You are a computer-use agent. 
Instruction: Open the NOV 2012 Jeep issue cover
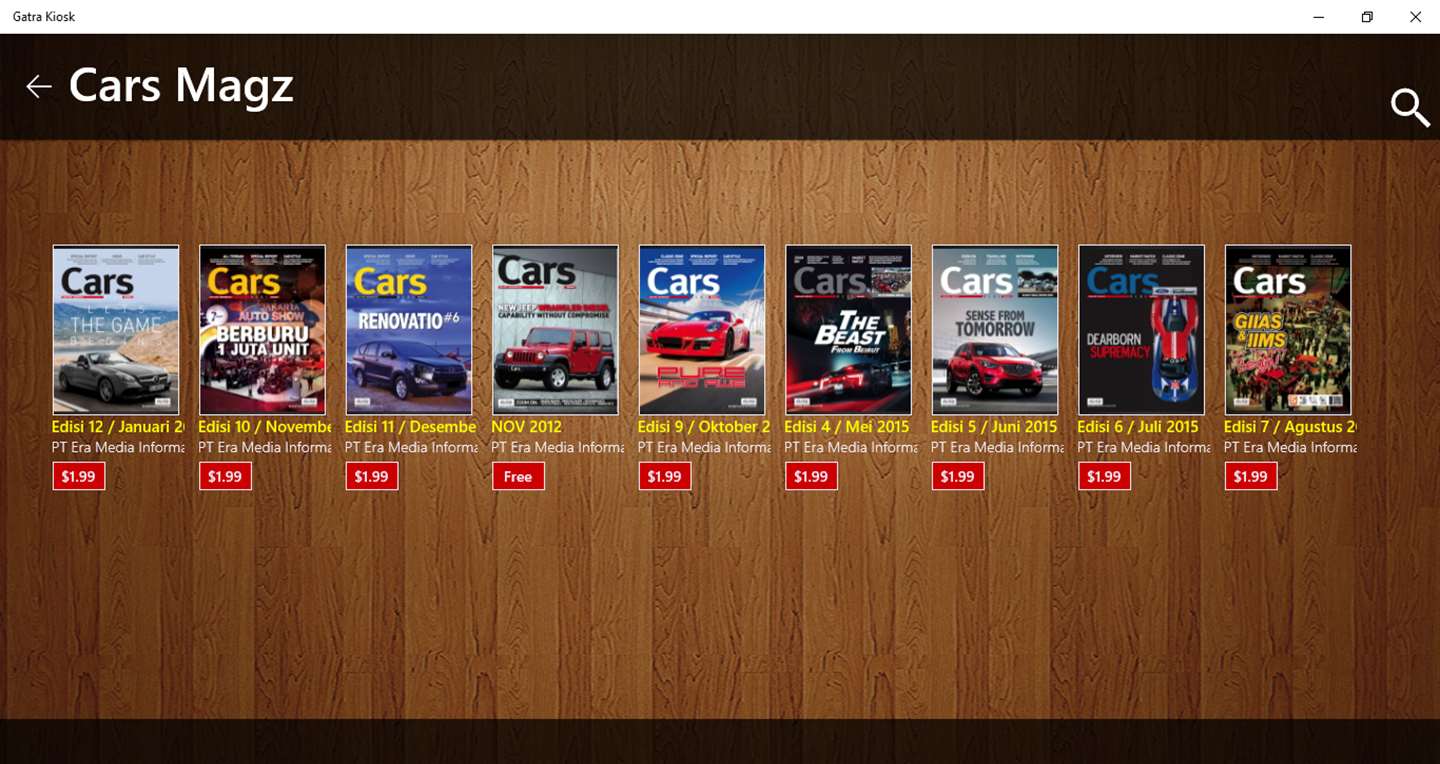(x=555, y=330)
